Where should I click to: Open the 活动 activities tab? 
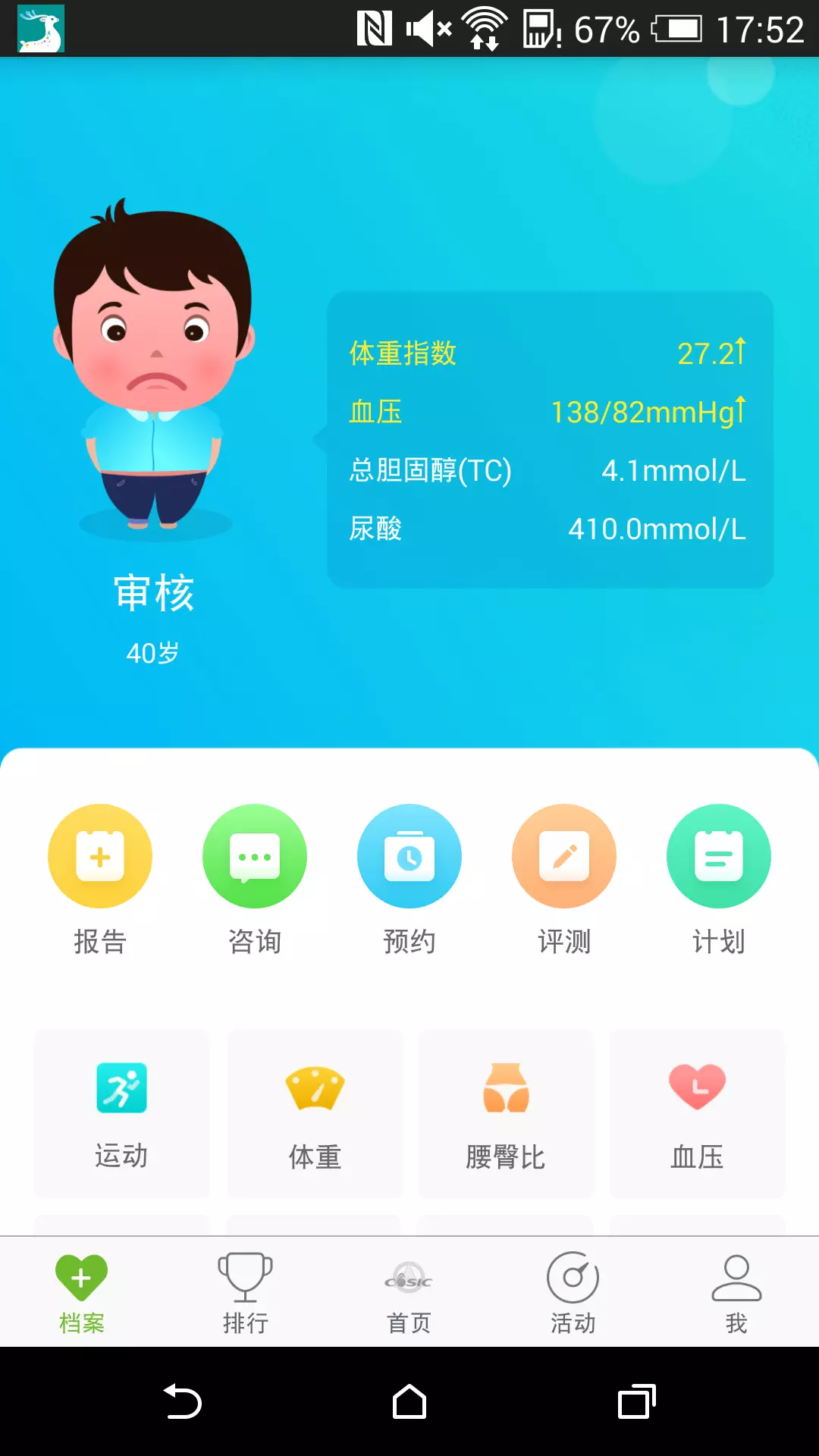573,1293
